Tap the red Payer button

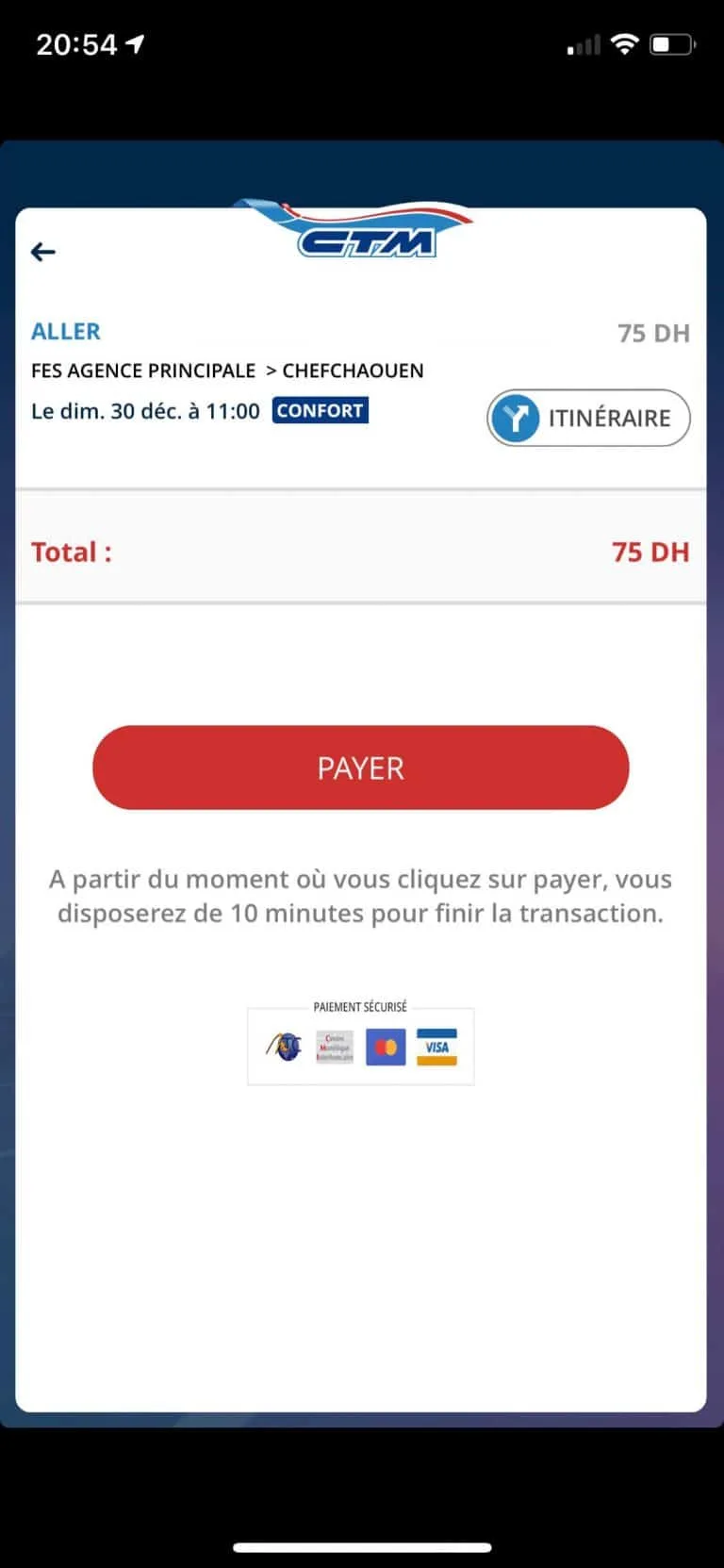(x=360, y=767)
